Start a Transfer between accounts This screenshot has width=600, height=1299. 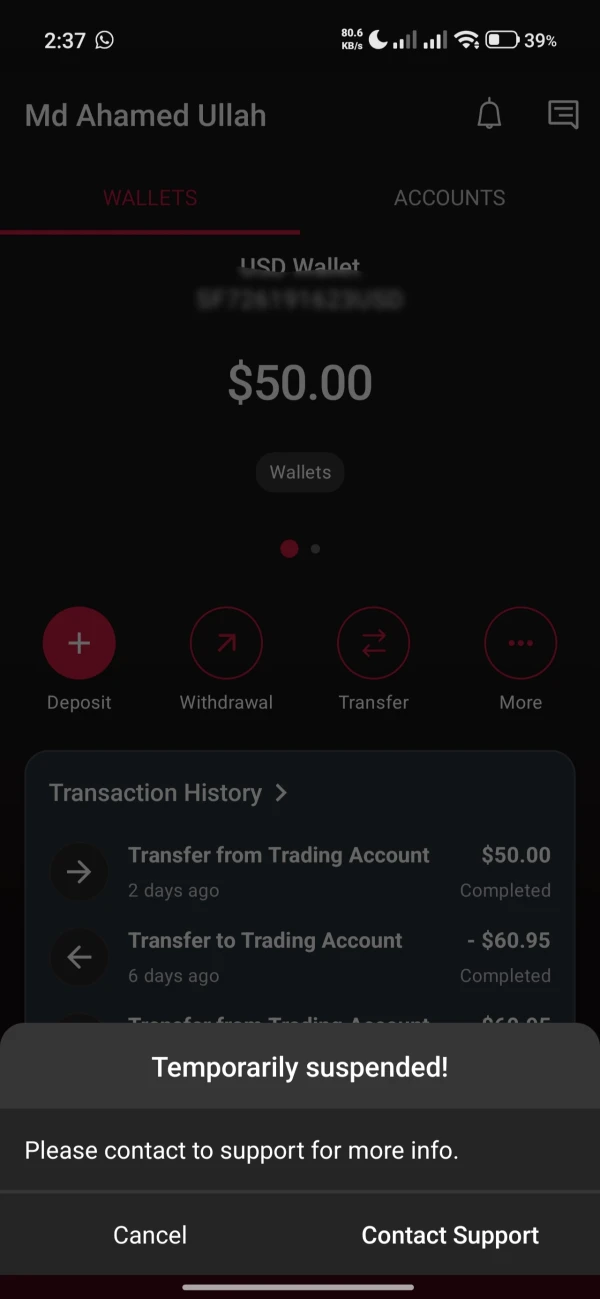point(373,644)
